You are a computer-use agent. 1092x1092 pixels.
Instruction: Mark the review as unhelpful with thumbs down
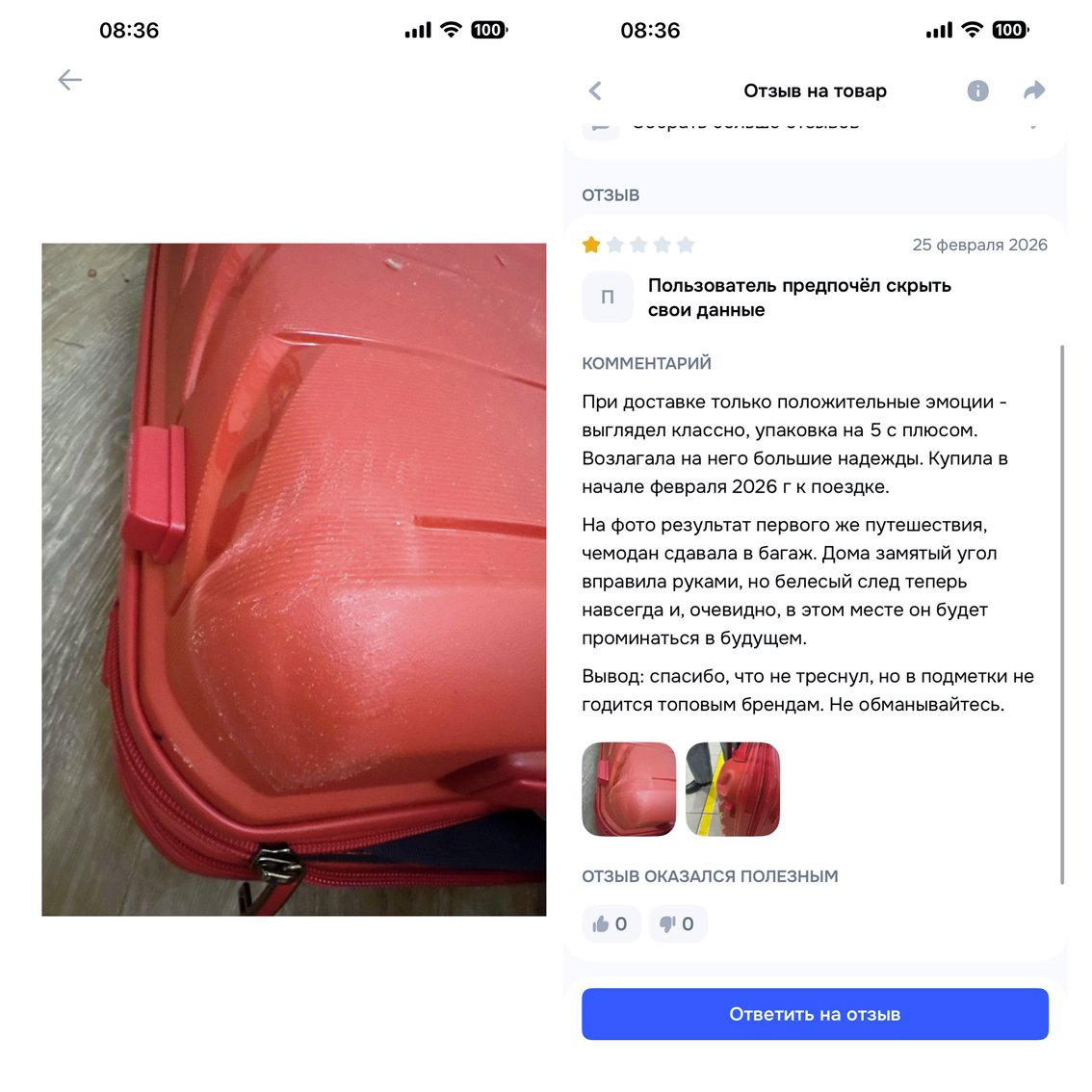(x=677, y=923)
